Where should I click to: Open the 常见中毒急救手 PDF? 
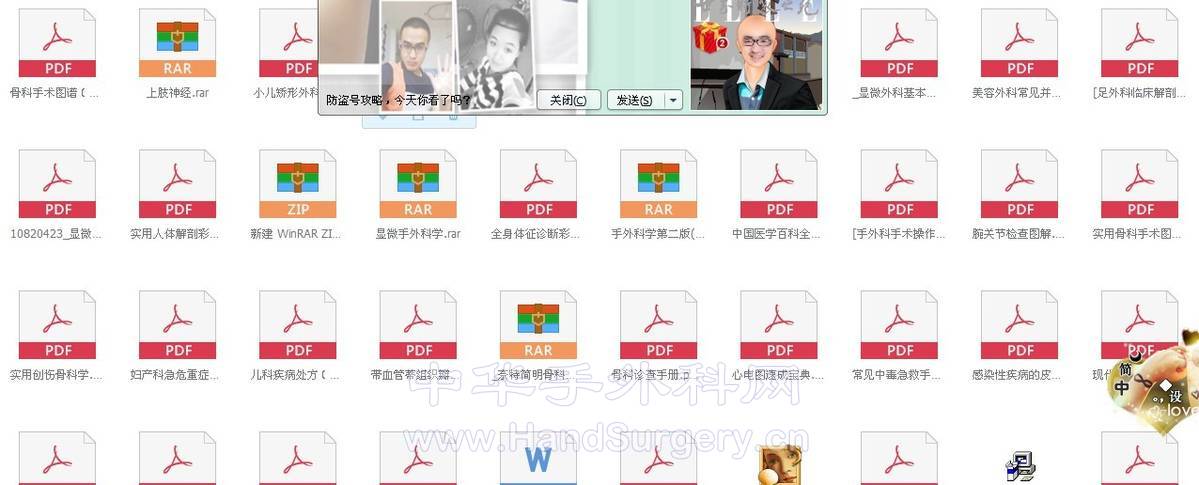coord(899,326)
